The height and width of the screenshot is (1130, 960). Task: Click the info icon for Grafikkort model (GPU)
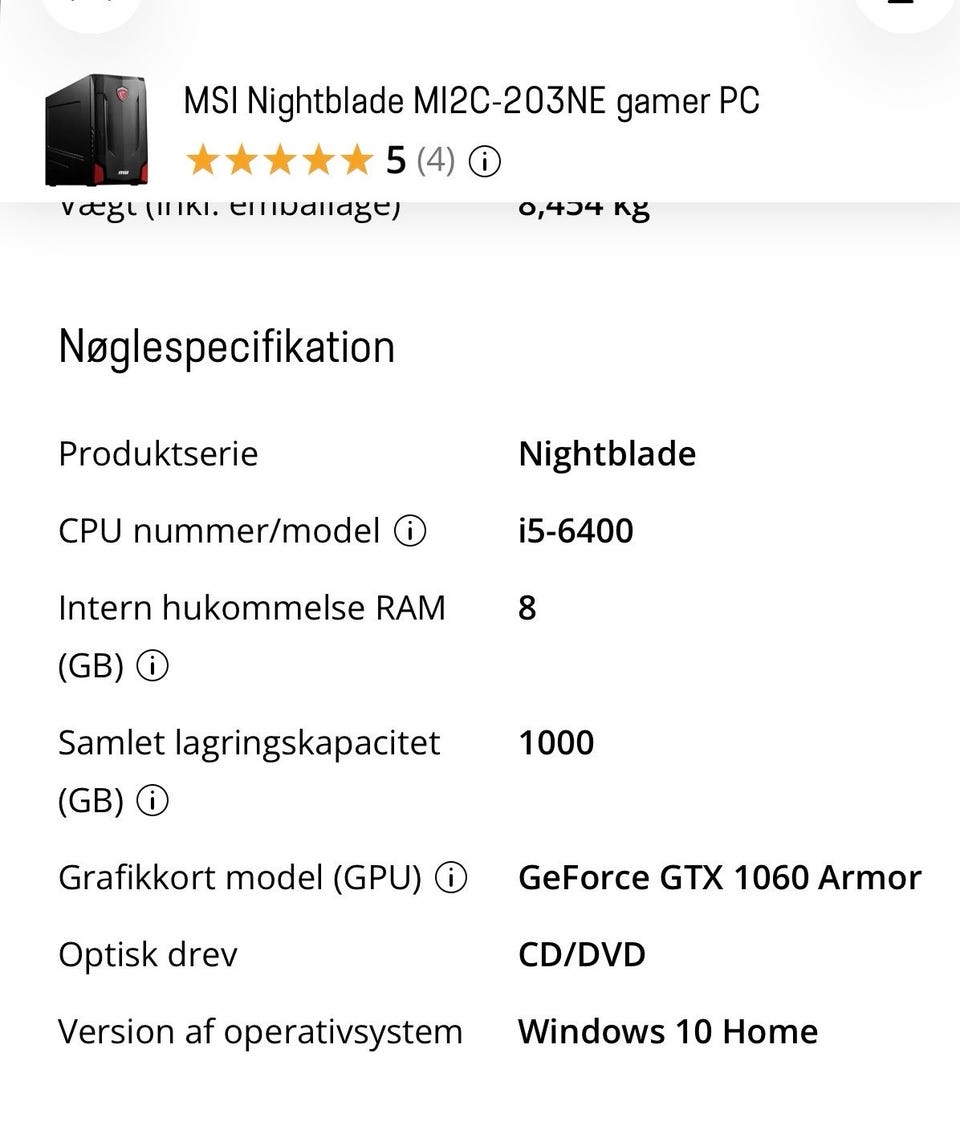coord(453,878)
